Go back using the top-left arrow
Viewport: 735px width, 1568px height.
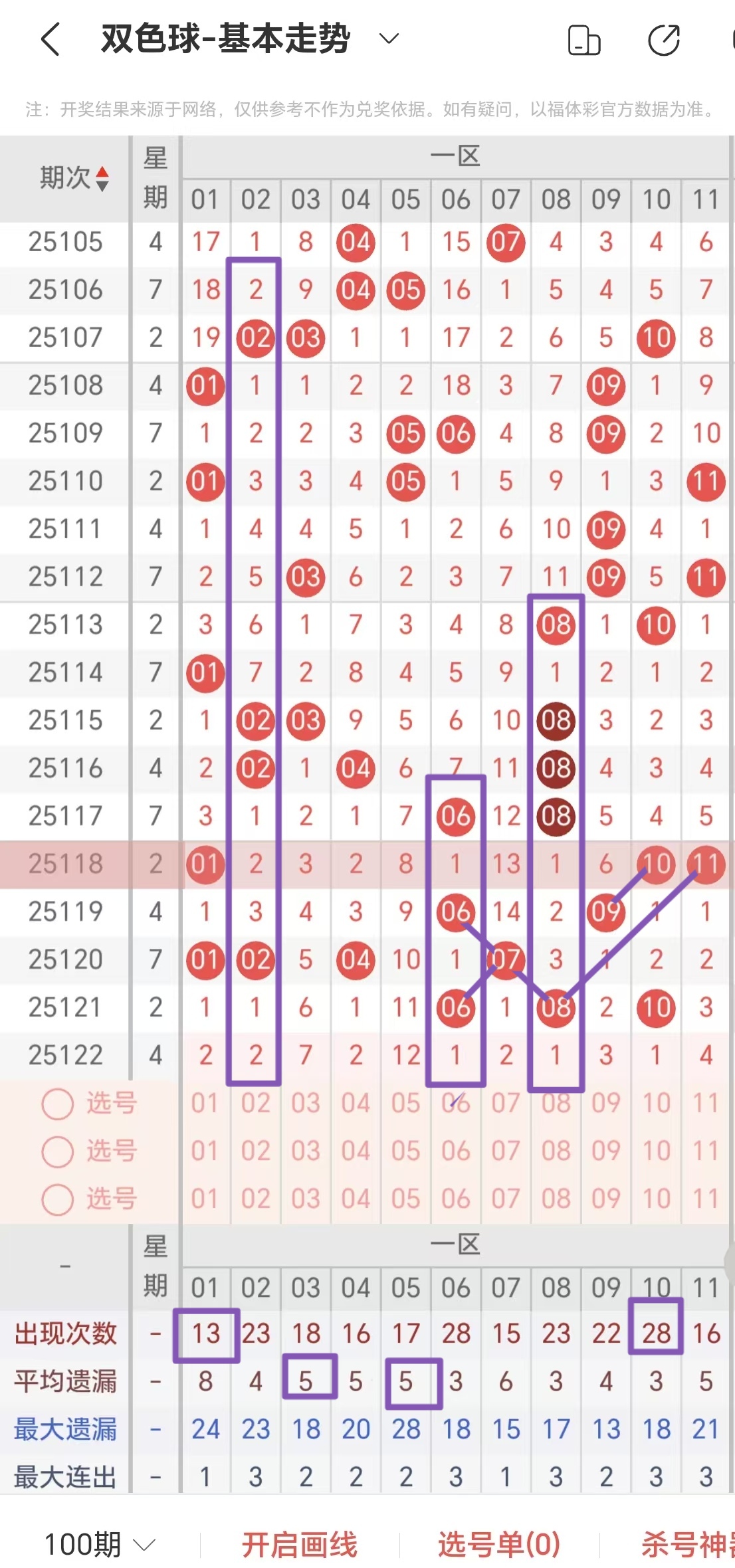point(51,40)
